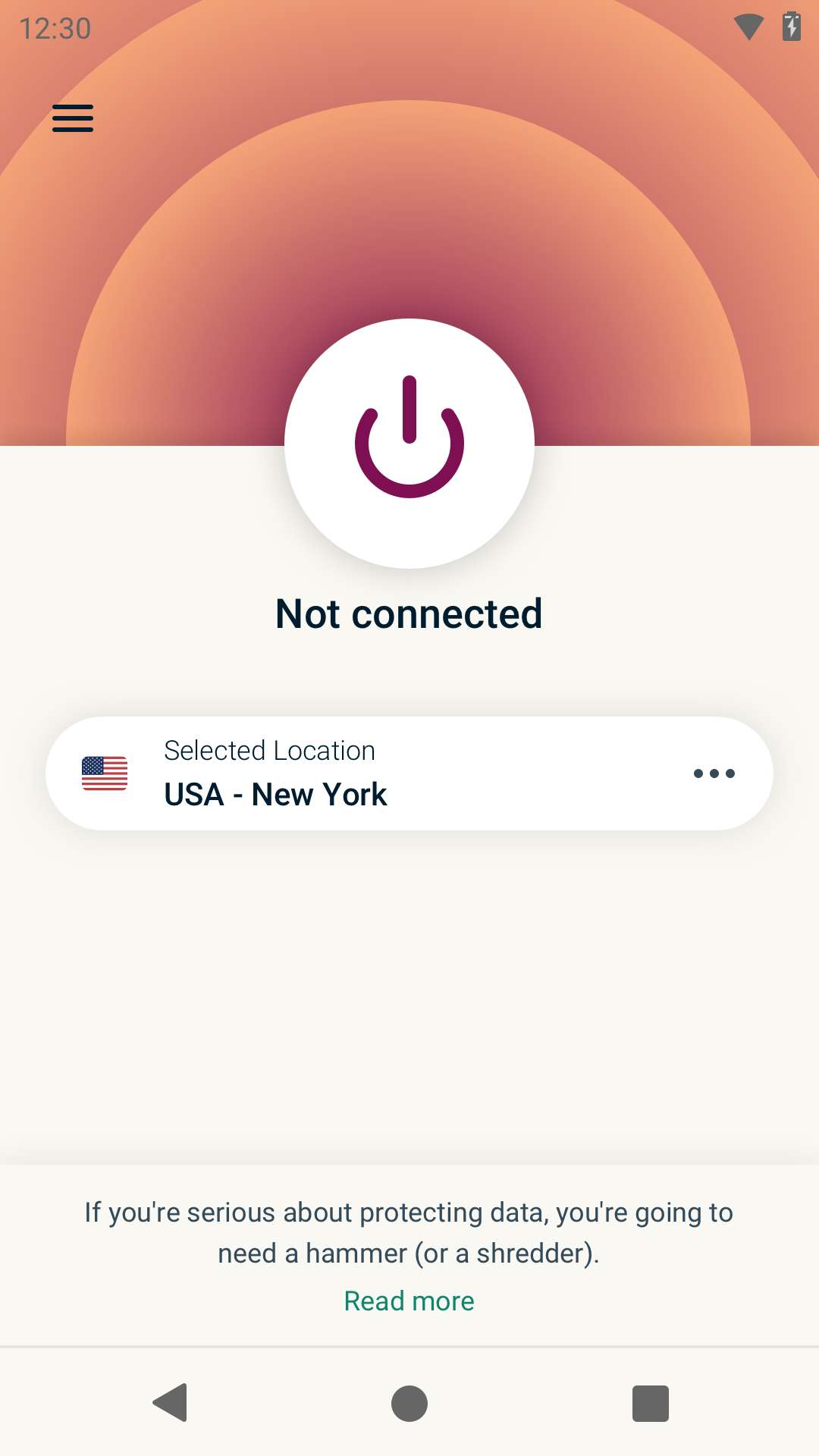
Task: Open Read more about protecting data
Action: tap(409, 1300)
